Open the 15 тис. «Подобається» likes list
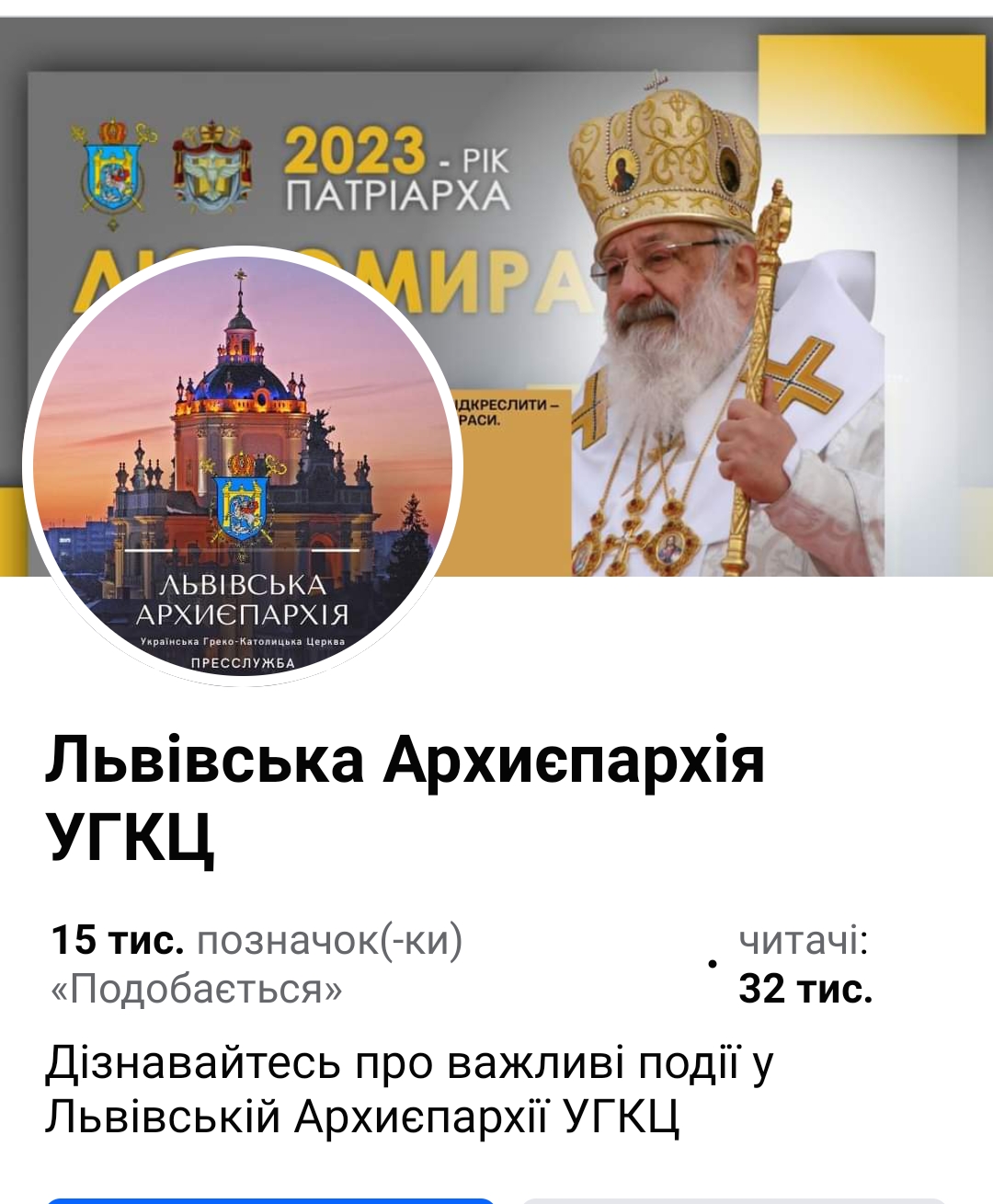This screenshot has height=1204, width=993. [257, 964]
